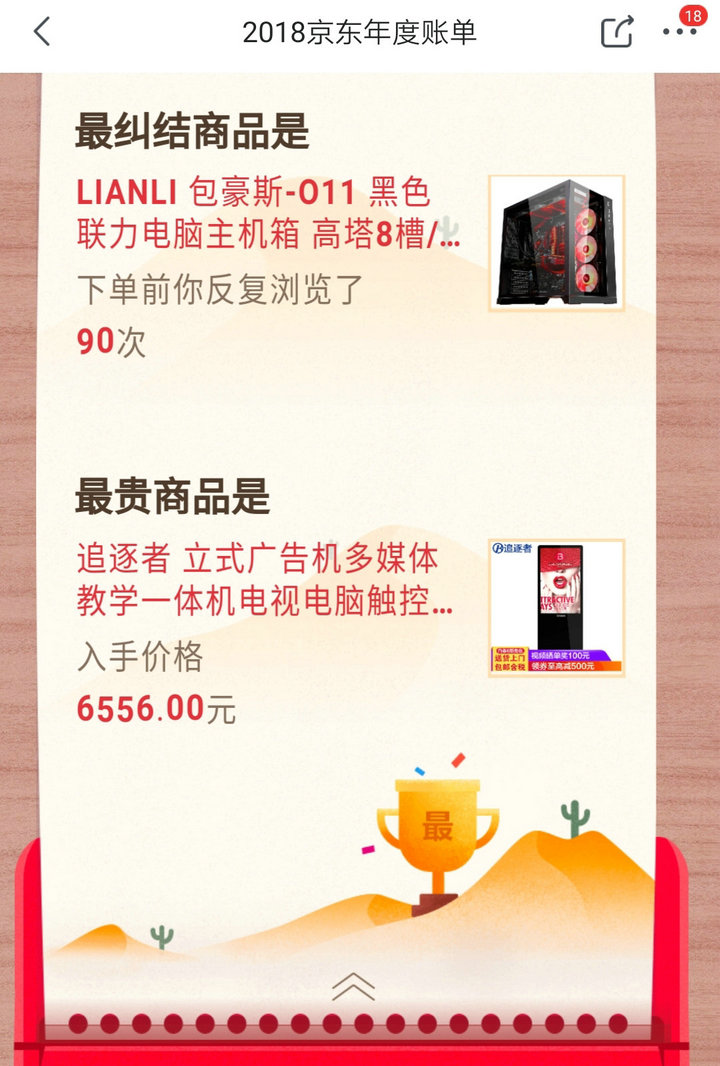
Task: Share the annual bill page
Action: 617,32
